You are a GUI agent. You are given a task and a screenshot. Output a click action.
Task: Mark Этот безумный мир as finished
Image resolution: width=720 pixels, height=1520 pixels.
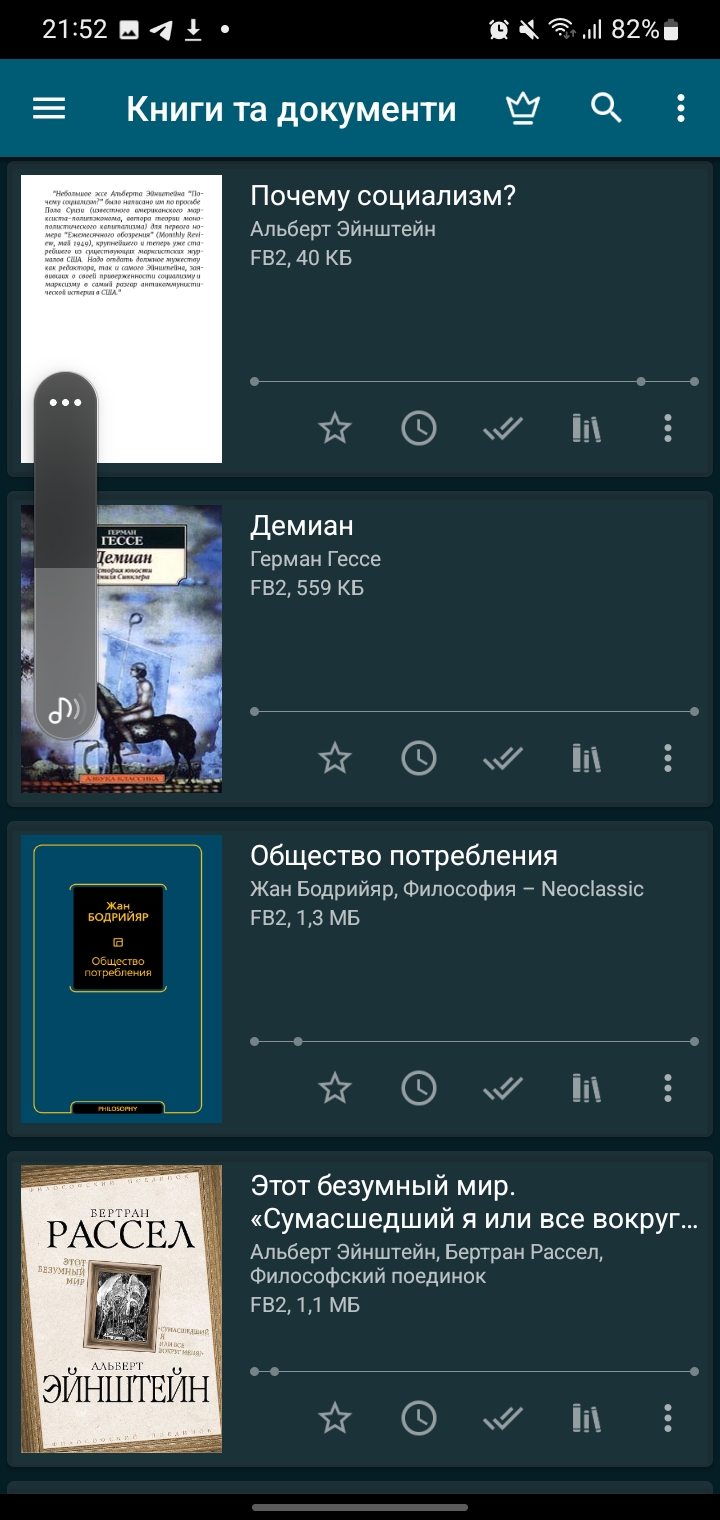click(x=502, y=1418)
